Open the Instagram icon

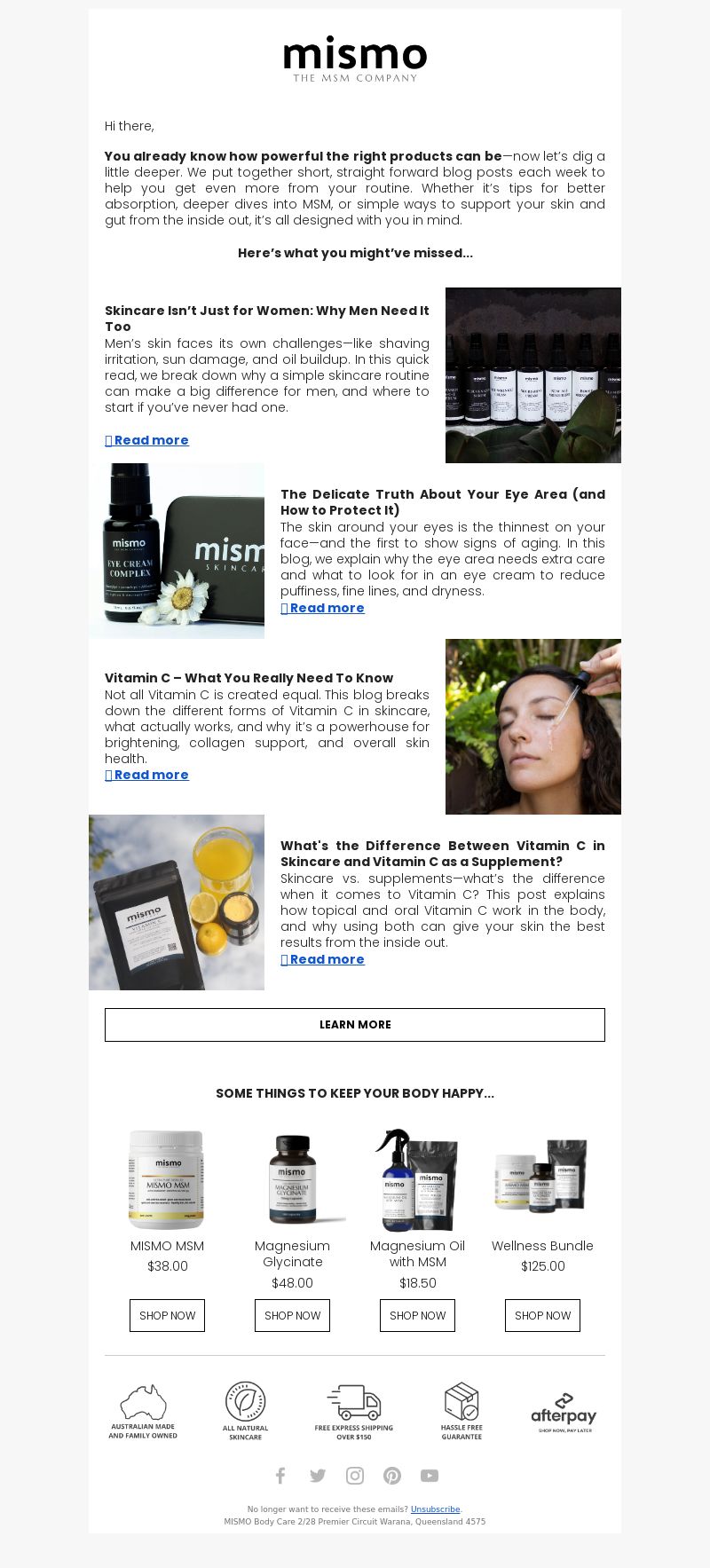[x=355, y=1476]
